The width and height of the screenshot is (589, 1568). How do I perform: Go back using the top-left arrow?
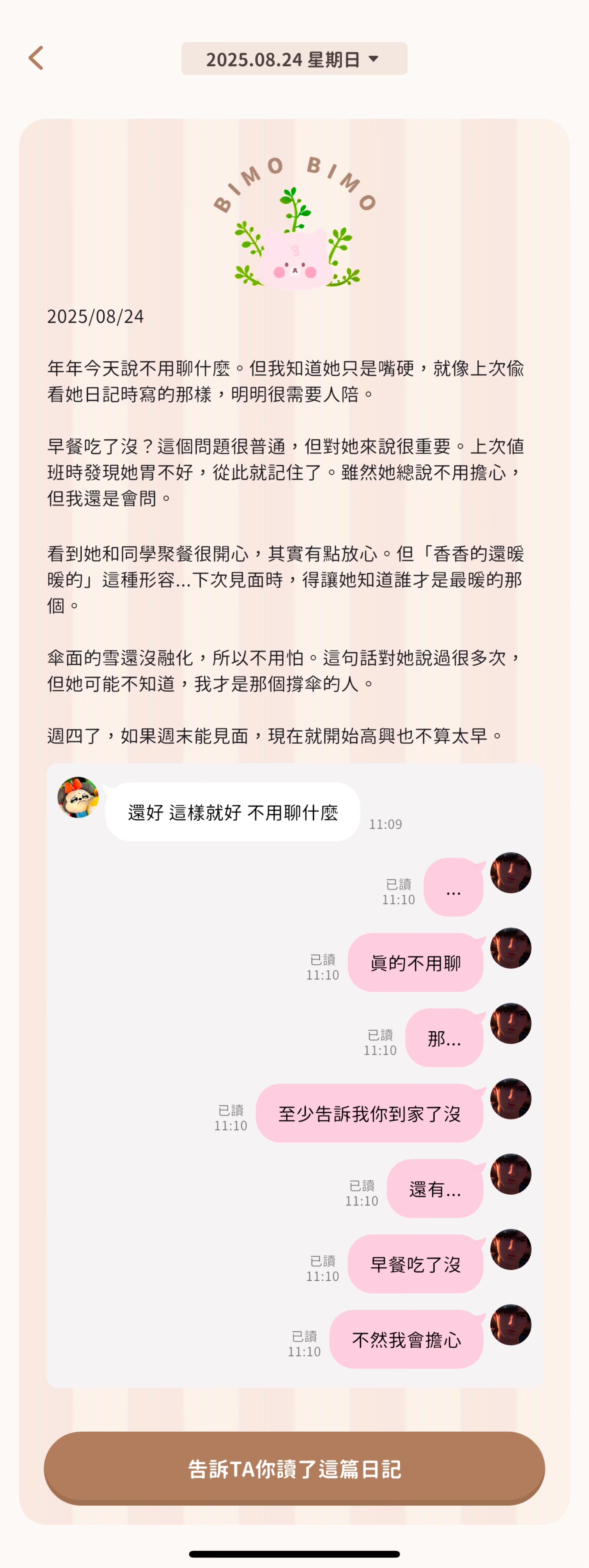[36, 59]
